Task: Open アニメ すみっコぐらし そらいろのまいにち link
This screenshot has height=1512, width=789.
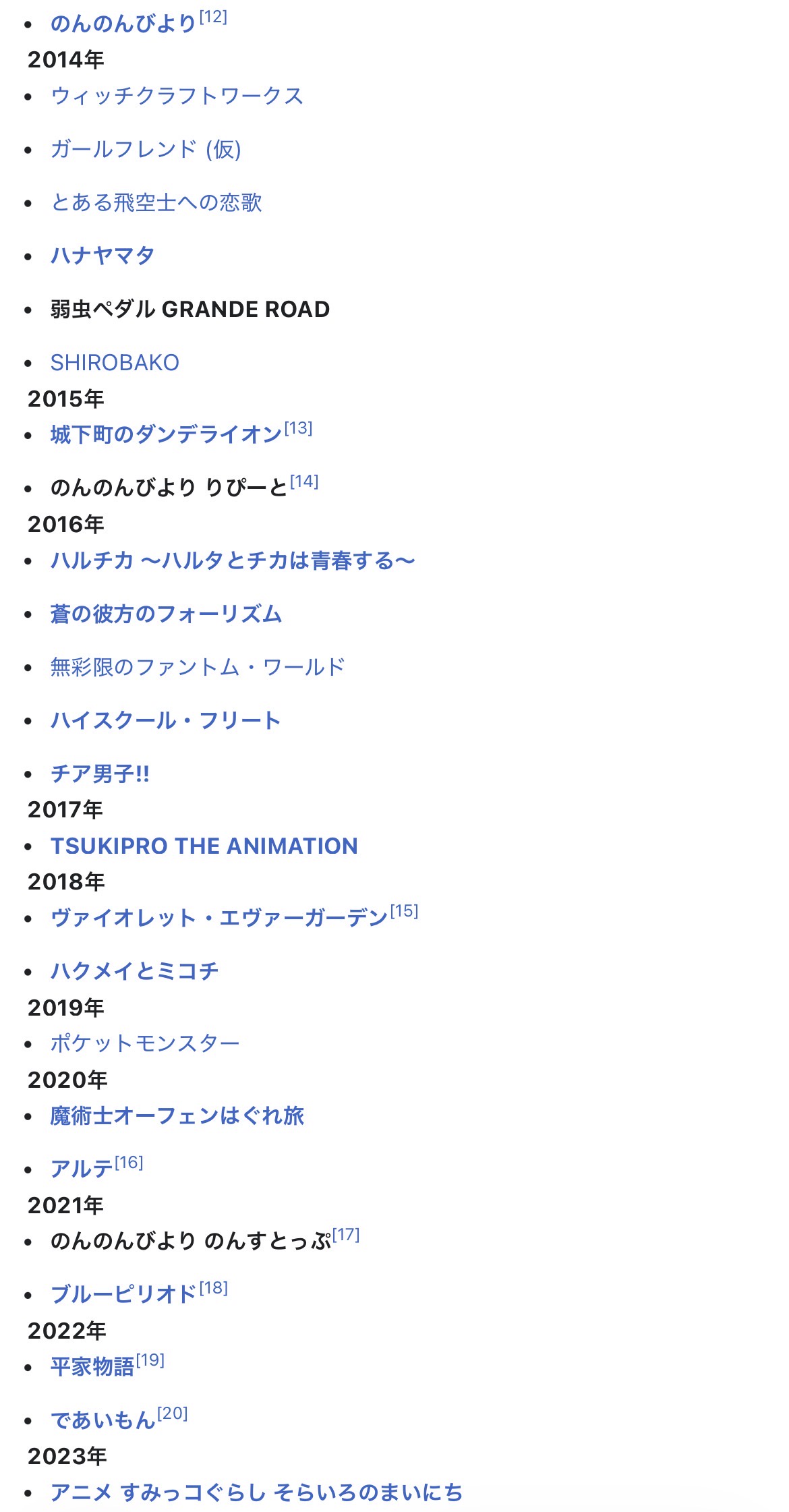Action: tap(257, 1493)
